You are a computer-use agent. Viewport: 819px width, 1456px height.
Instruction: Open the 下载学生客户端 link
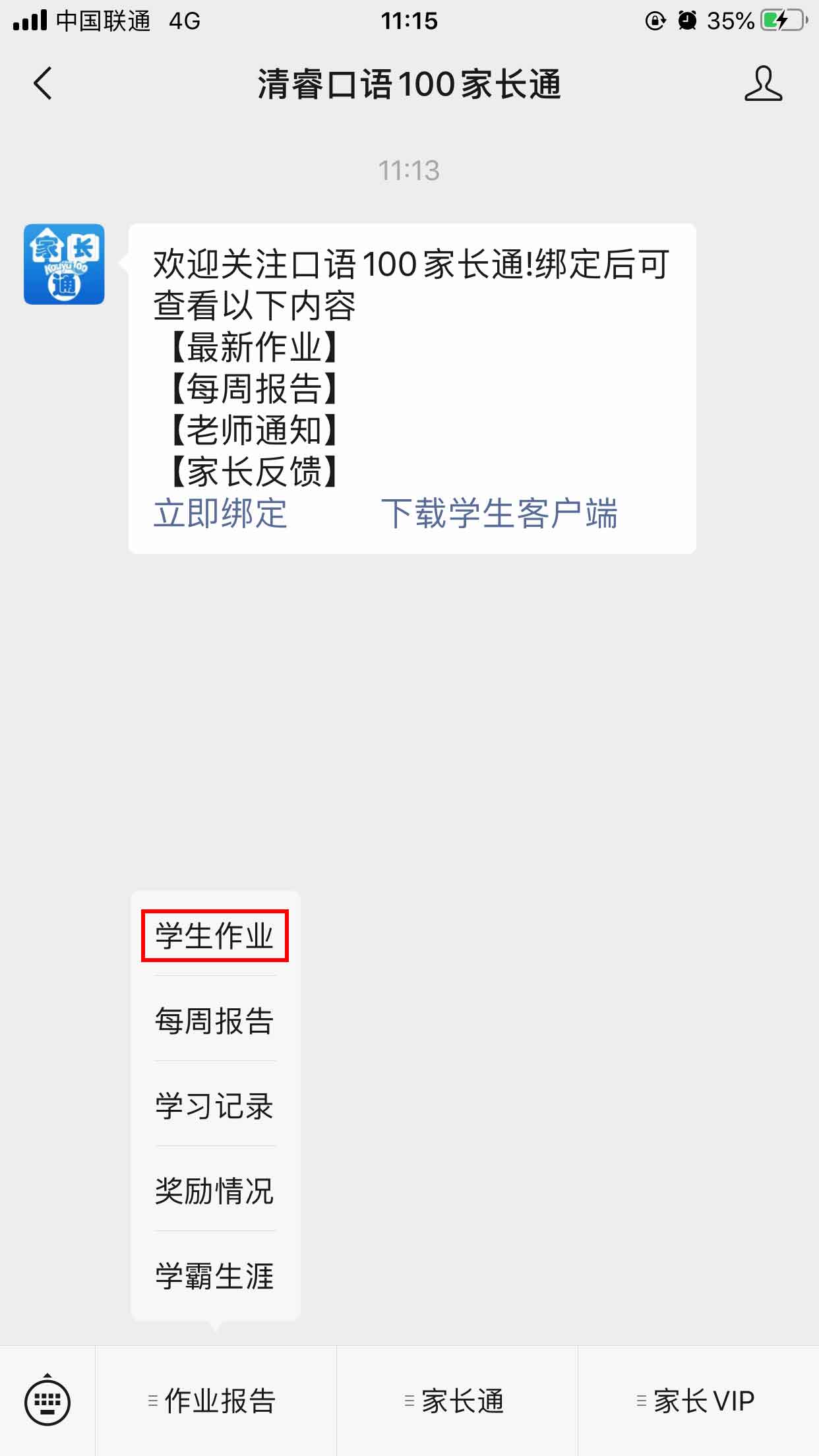[x=499, y=513]
